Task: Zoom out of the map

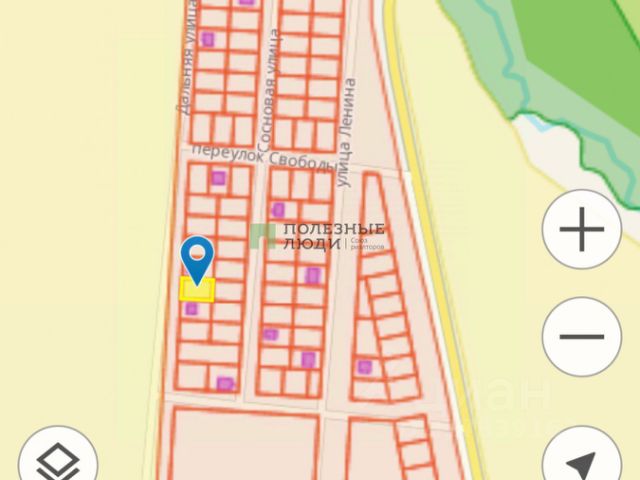Action: (x=582, y=336)
